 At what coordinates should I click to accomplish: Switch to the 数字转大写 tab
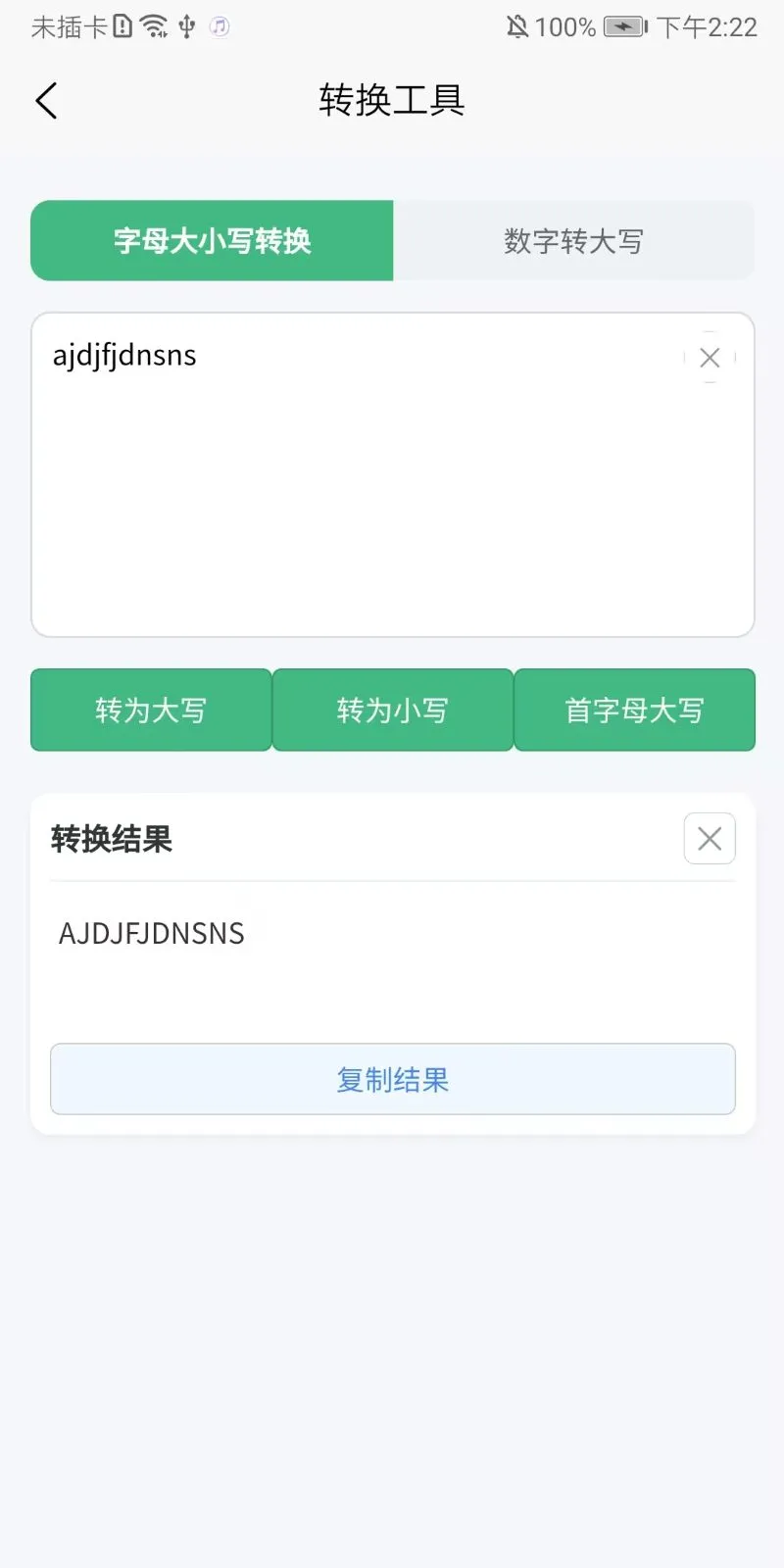coord(574,240)
